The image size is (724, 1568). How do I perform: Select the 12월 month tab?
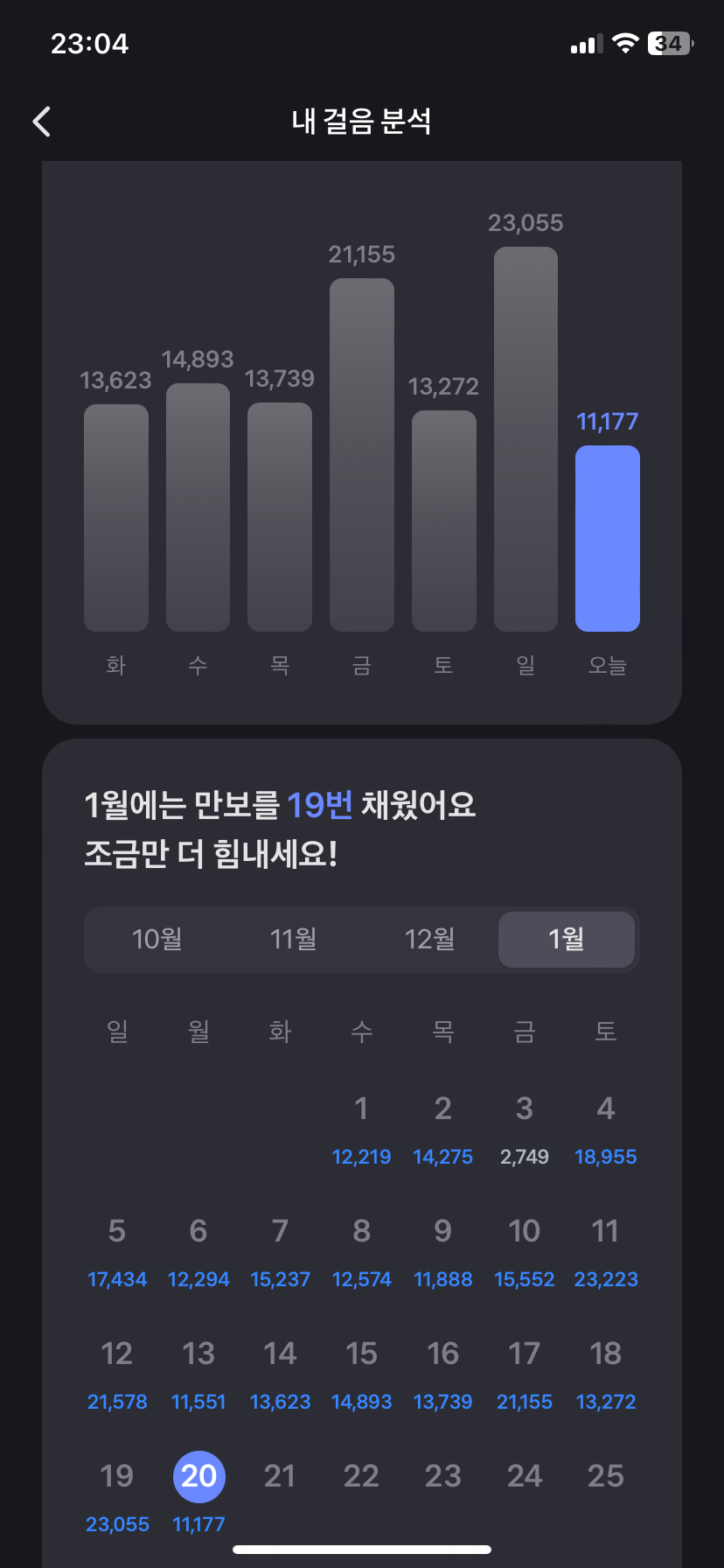[x=430, y=940]
